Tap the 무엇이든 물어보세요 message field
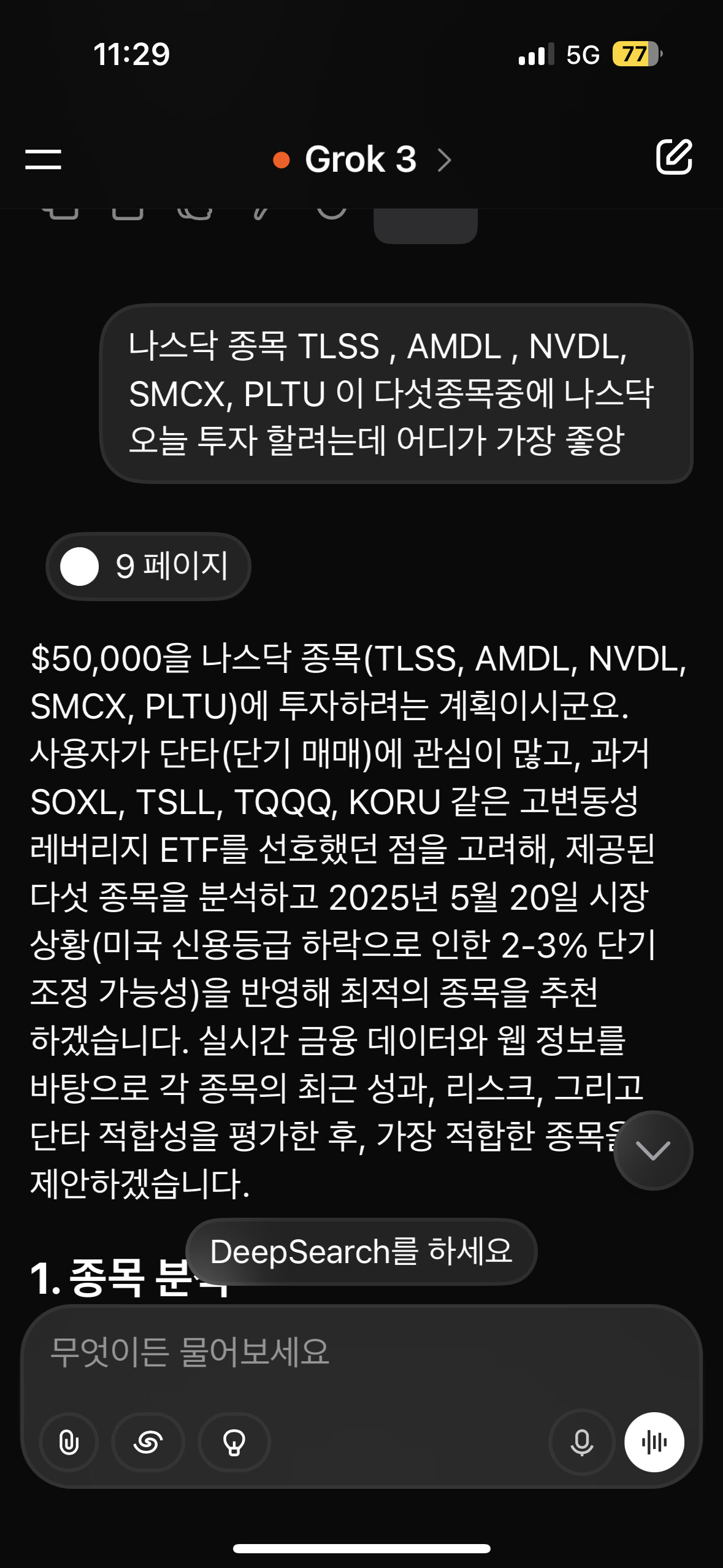Image resolution: width=723 pixels, height=1568 pixels. click(x=361, y=1351)
